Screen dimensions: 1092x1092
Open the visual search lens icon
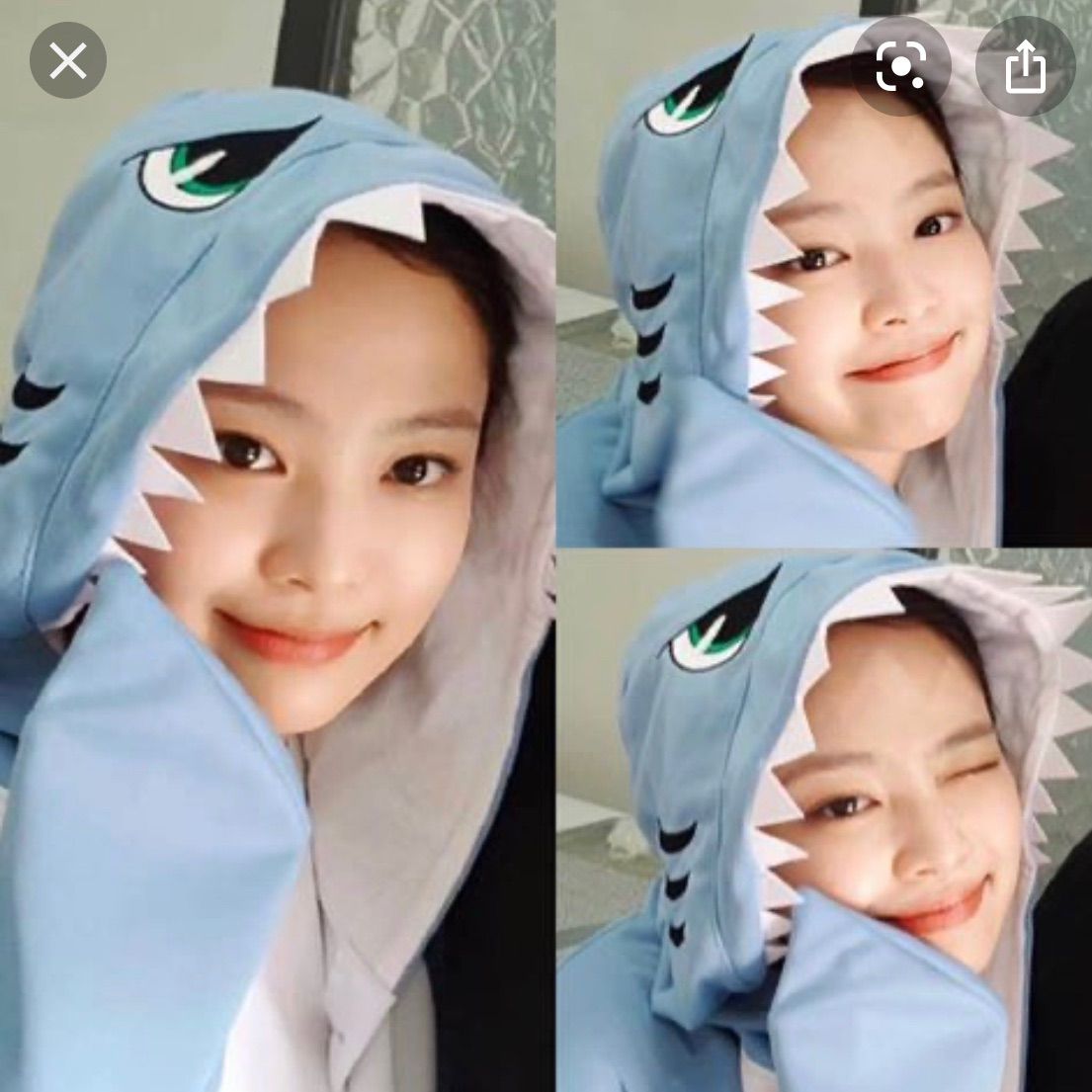(x=902, y=64)
